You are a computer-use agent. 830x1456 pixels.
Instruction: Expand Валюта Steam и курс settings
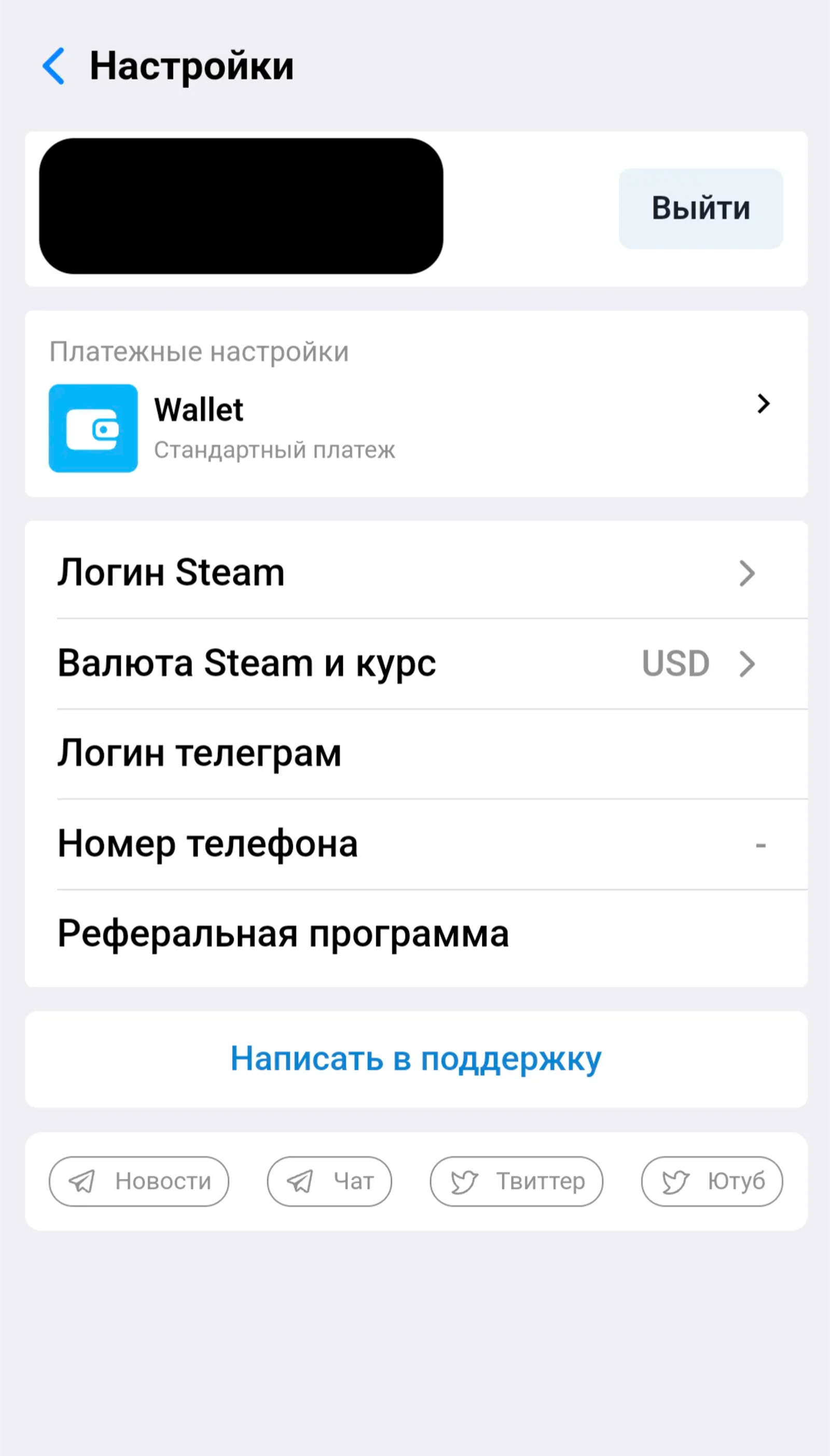pyautogui.click(x=747, y=663)
